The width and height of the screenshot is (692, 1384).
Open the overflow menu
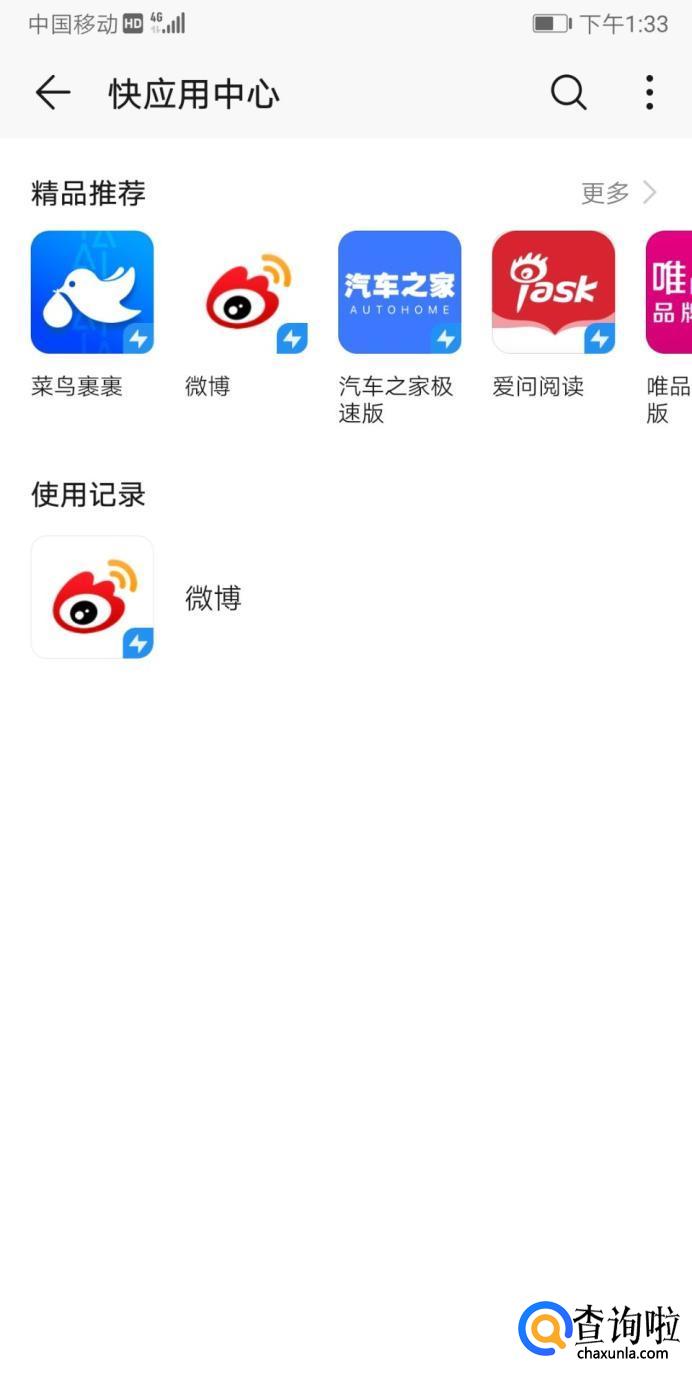649,93
